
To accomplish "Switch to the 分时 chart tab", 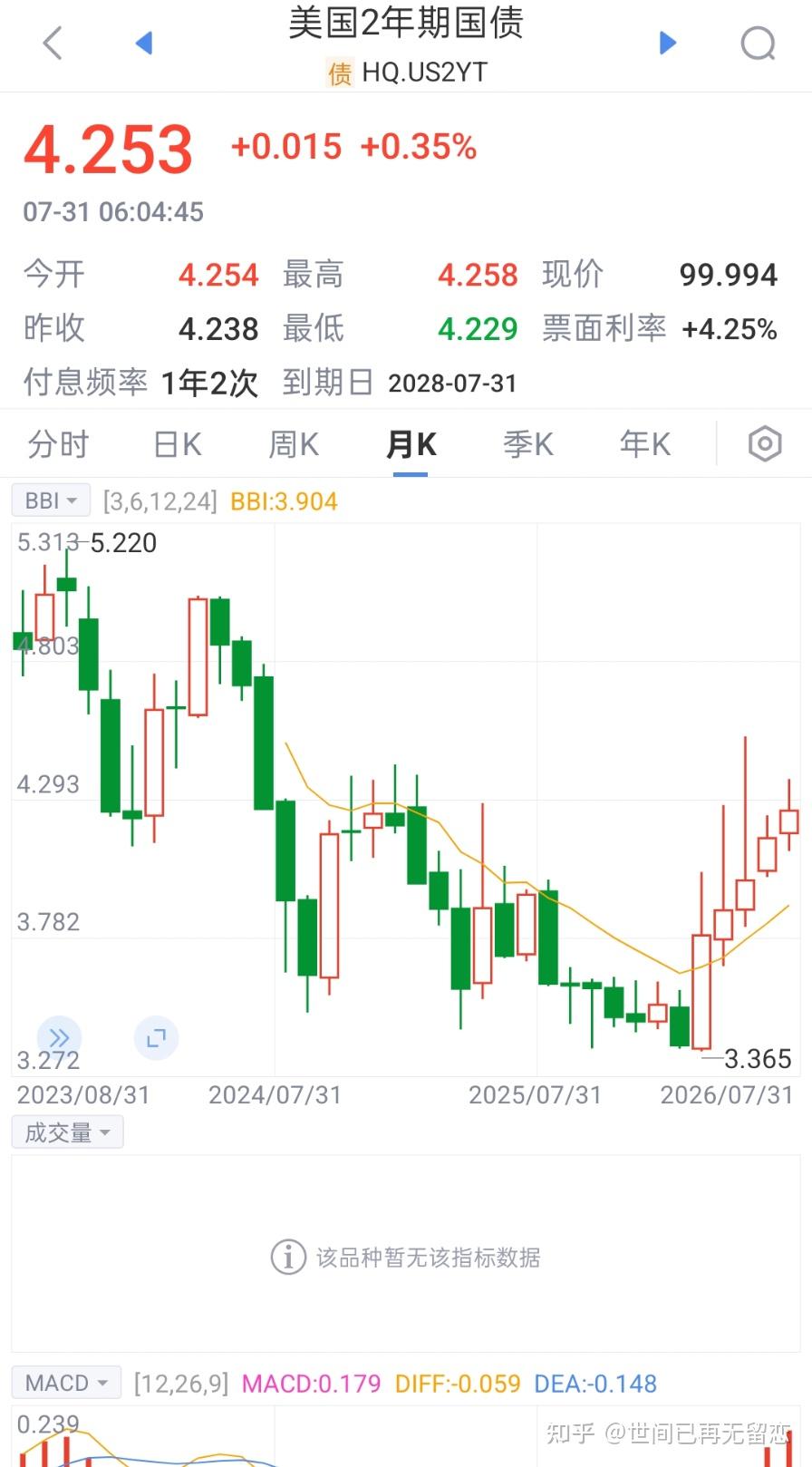I will pyautogui.click(x=58, y=444).
